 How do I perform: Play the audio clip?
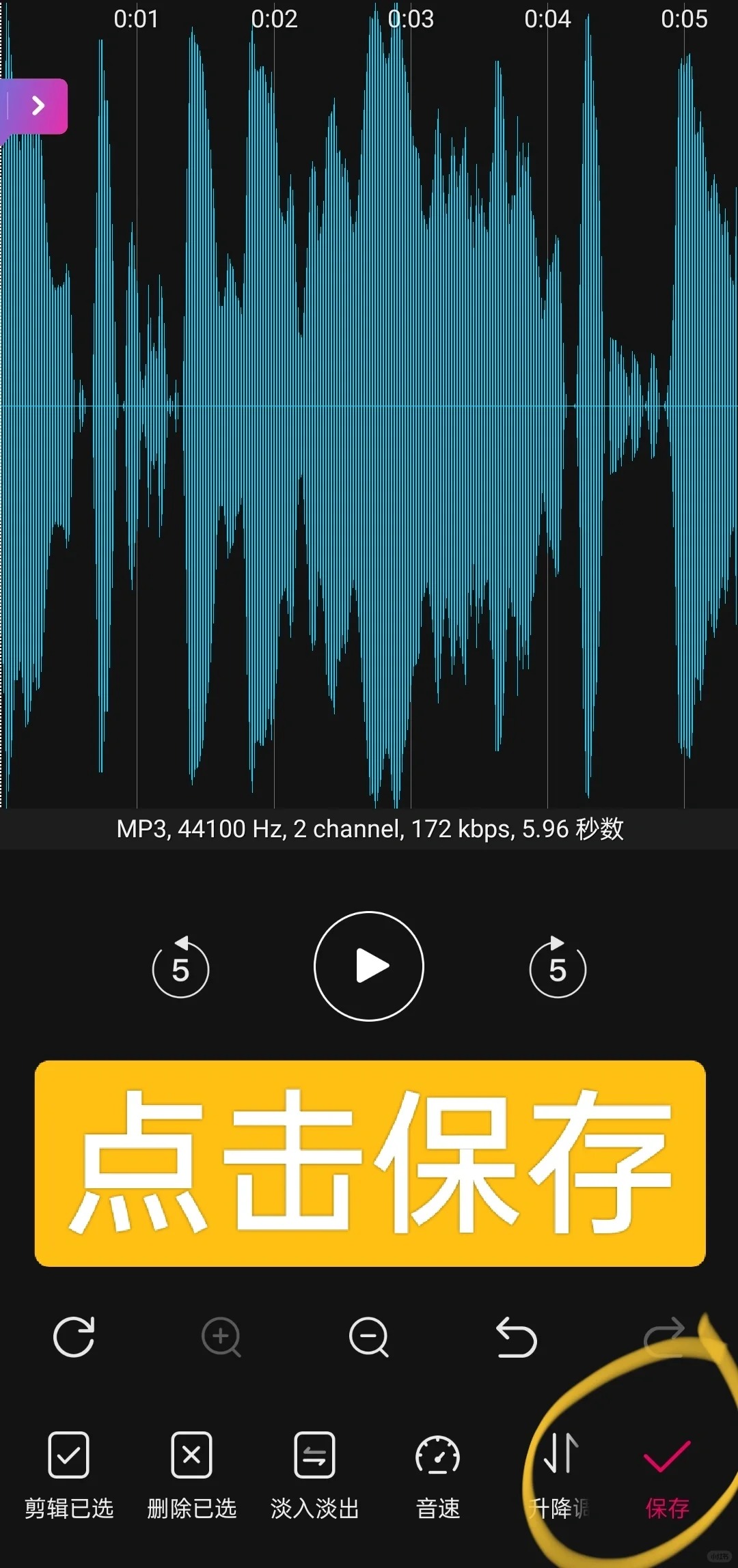[369, 966]
